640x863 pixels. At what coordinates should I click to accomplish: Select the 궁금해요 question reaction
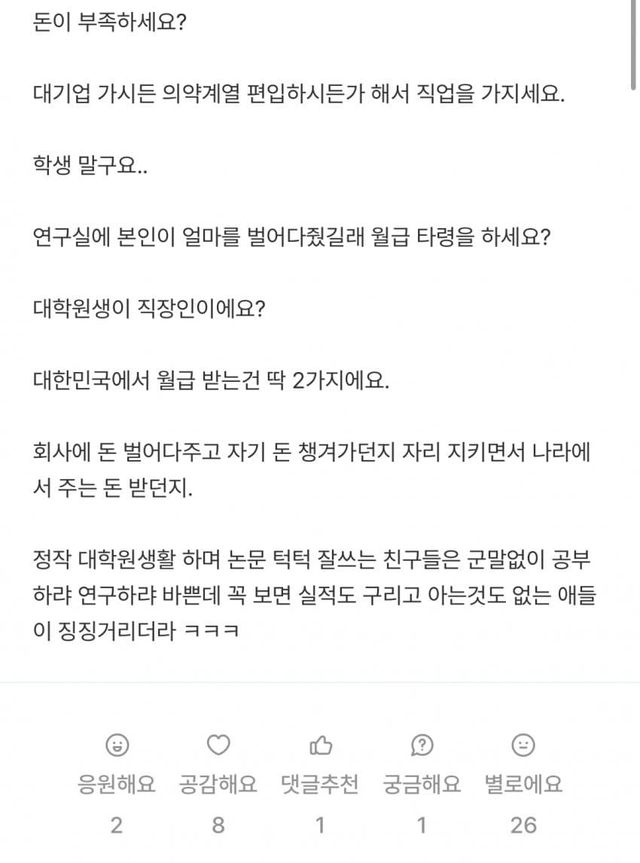tap(421, 745)
